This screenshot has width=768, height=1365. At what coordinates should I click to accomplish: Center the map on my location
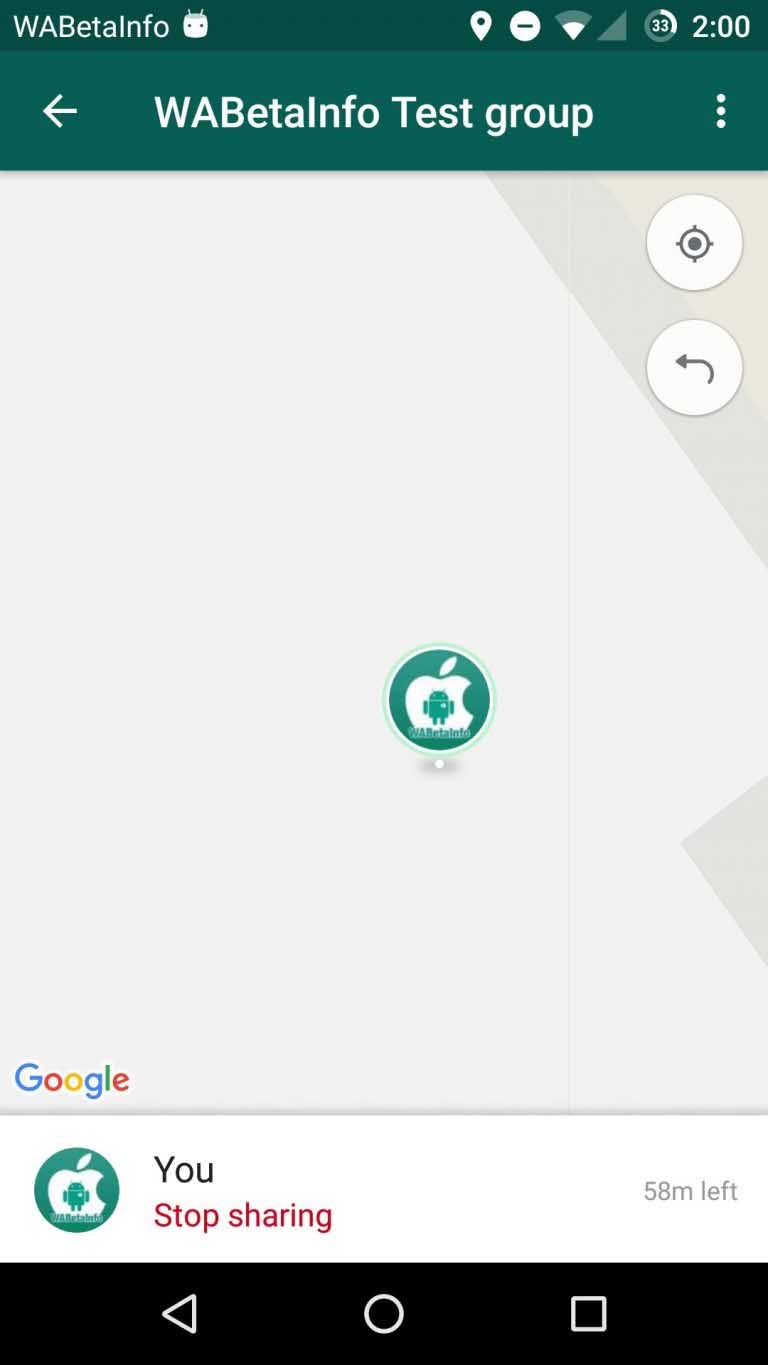[694, 243]
